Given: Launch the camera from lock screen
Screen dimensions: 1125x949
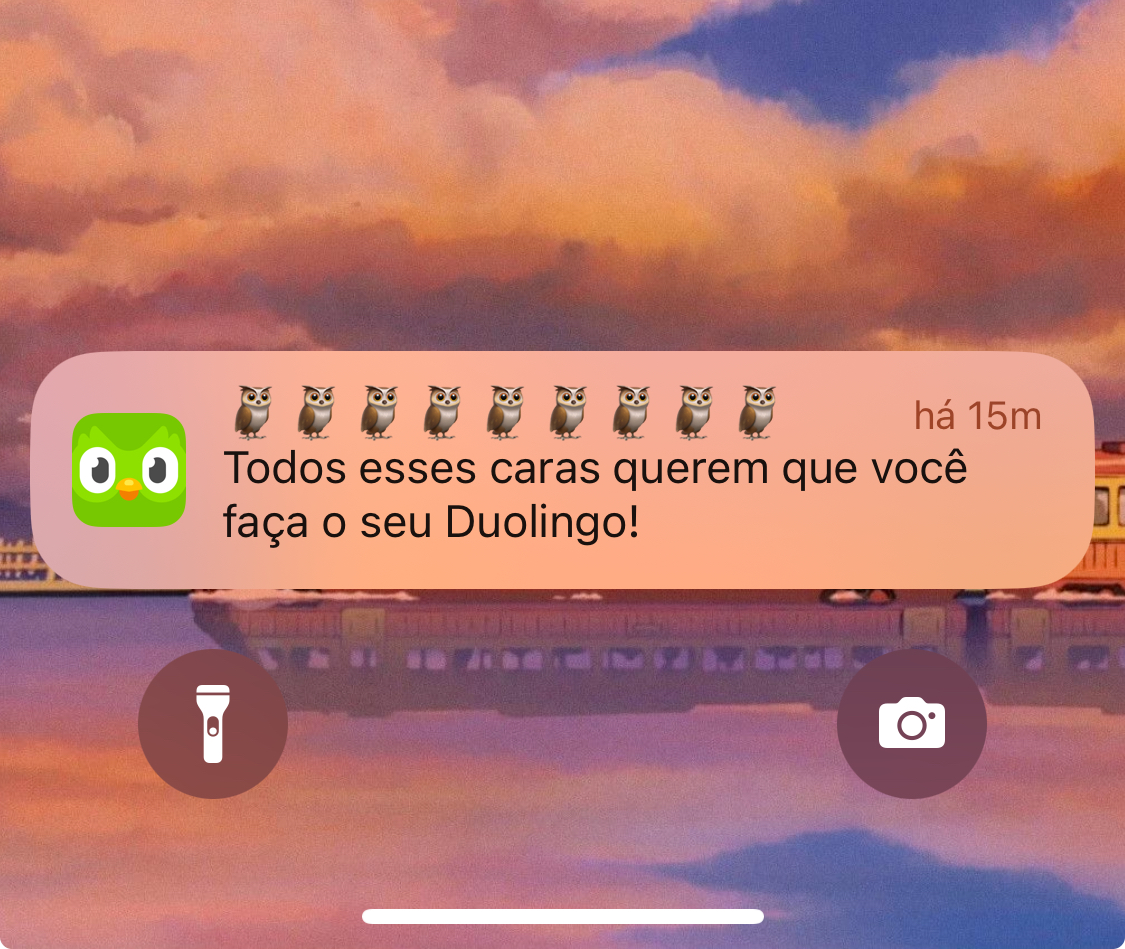Looking at the screenshot, I should (x=911, y=723).
